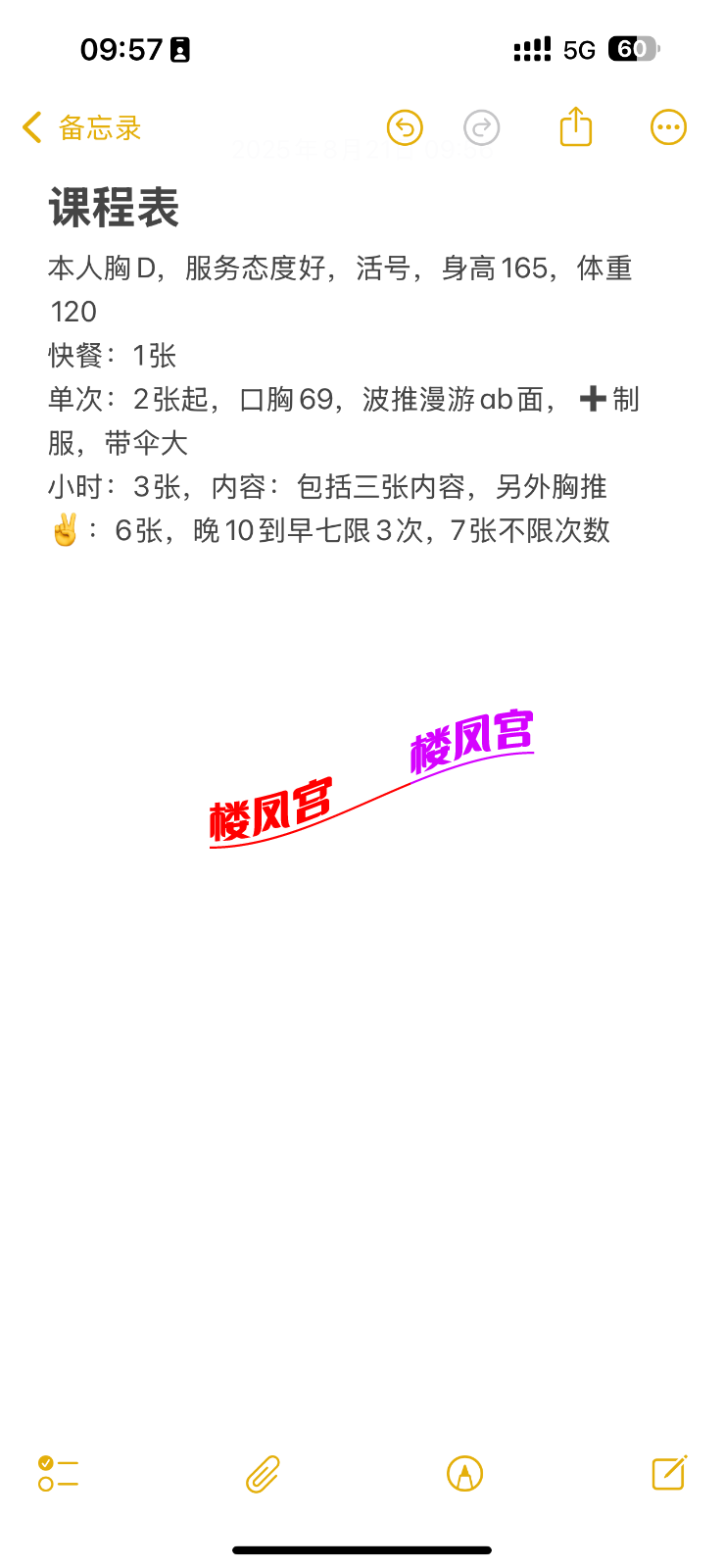Open the more options ellipsis icon
The height and width of the screenshot is (1568, 724).
(x=668, y=126)
